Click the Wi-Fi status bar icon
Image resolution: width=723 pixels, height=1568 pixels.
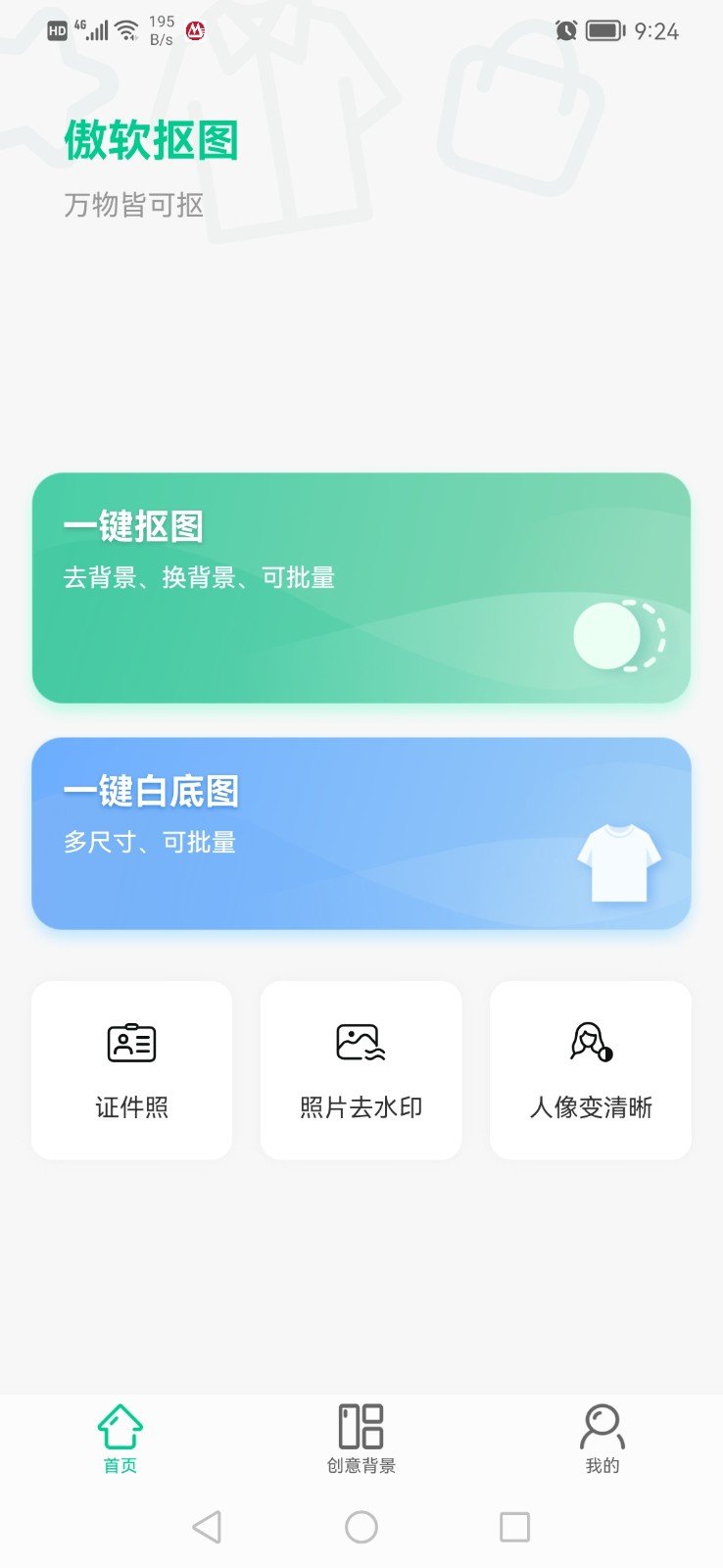pos(125,26)
